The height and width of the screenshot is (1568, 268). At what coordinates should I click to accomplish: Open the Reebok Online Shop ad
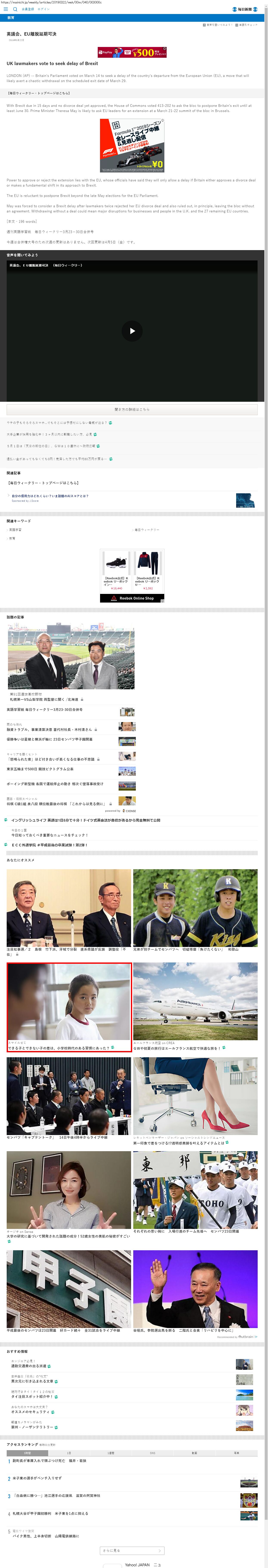(x=132, y=598)
